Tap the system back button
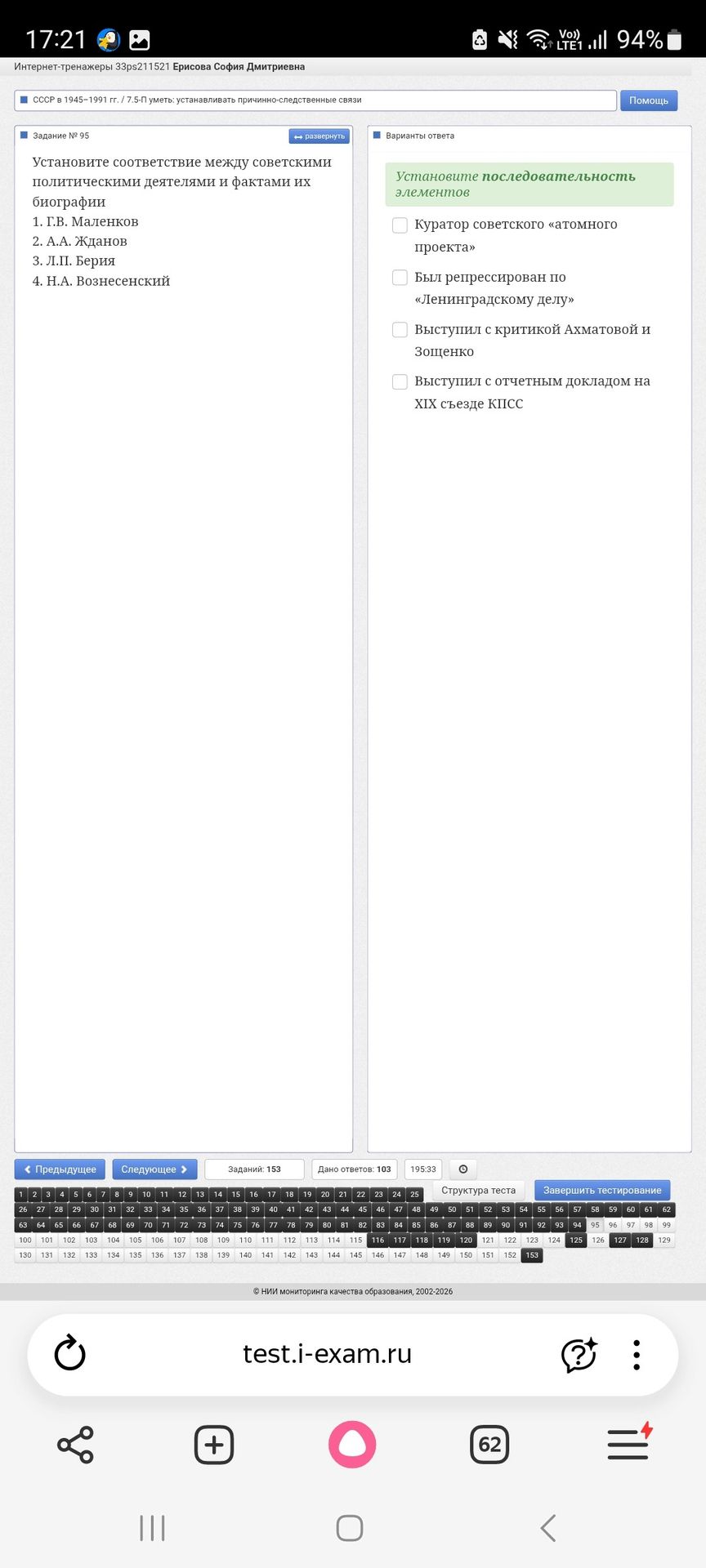This screenshot has height=1568, width=706. pos(548,1528)
